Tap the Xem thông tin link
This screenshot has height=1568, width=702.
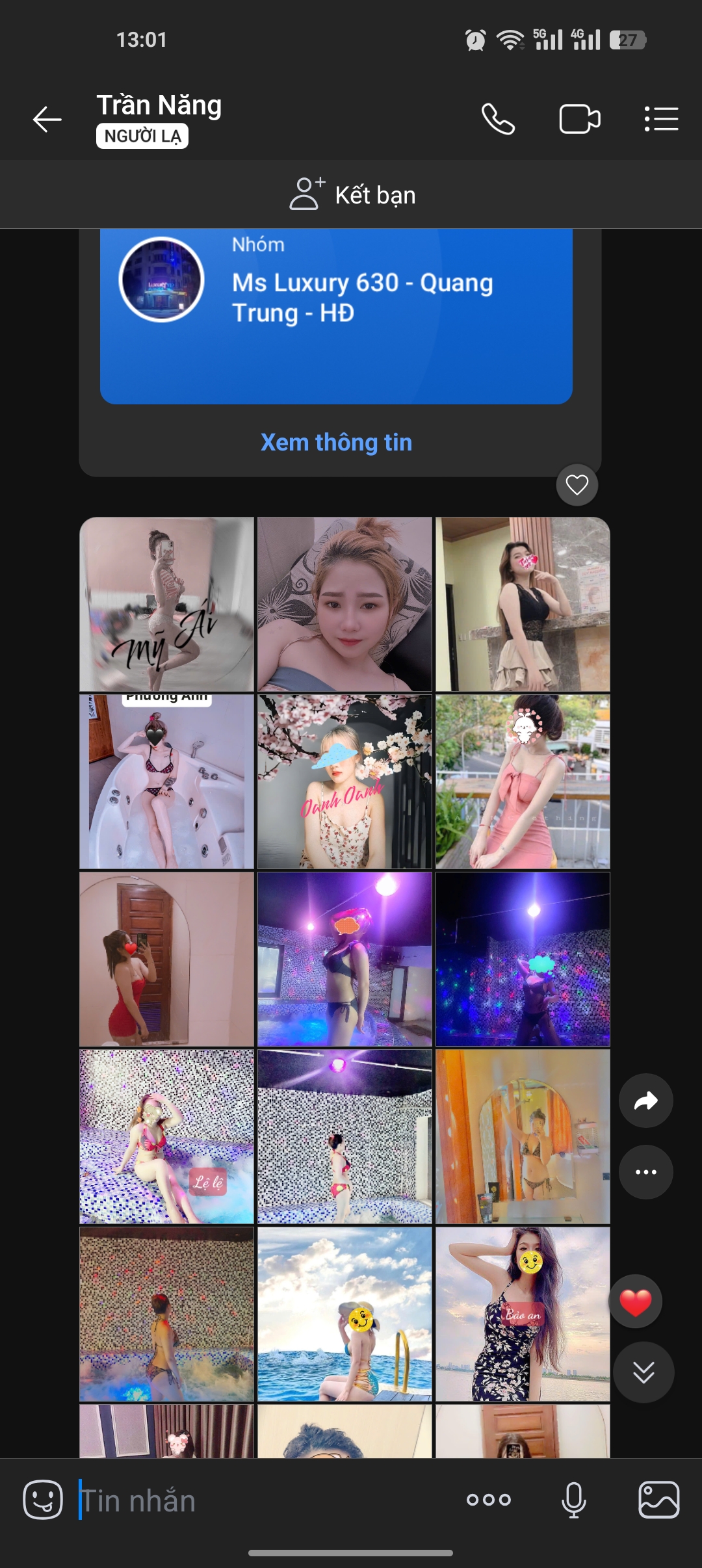click(336, 443)
